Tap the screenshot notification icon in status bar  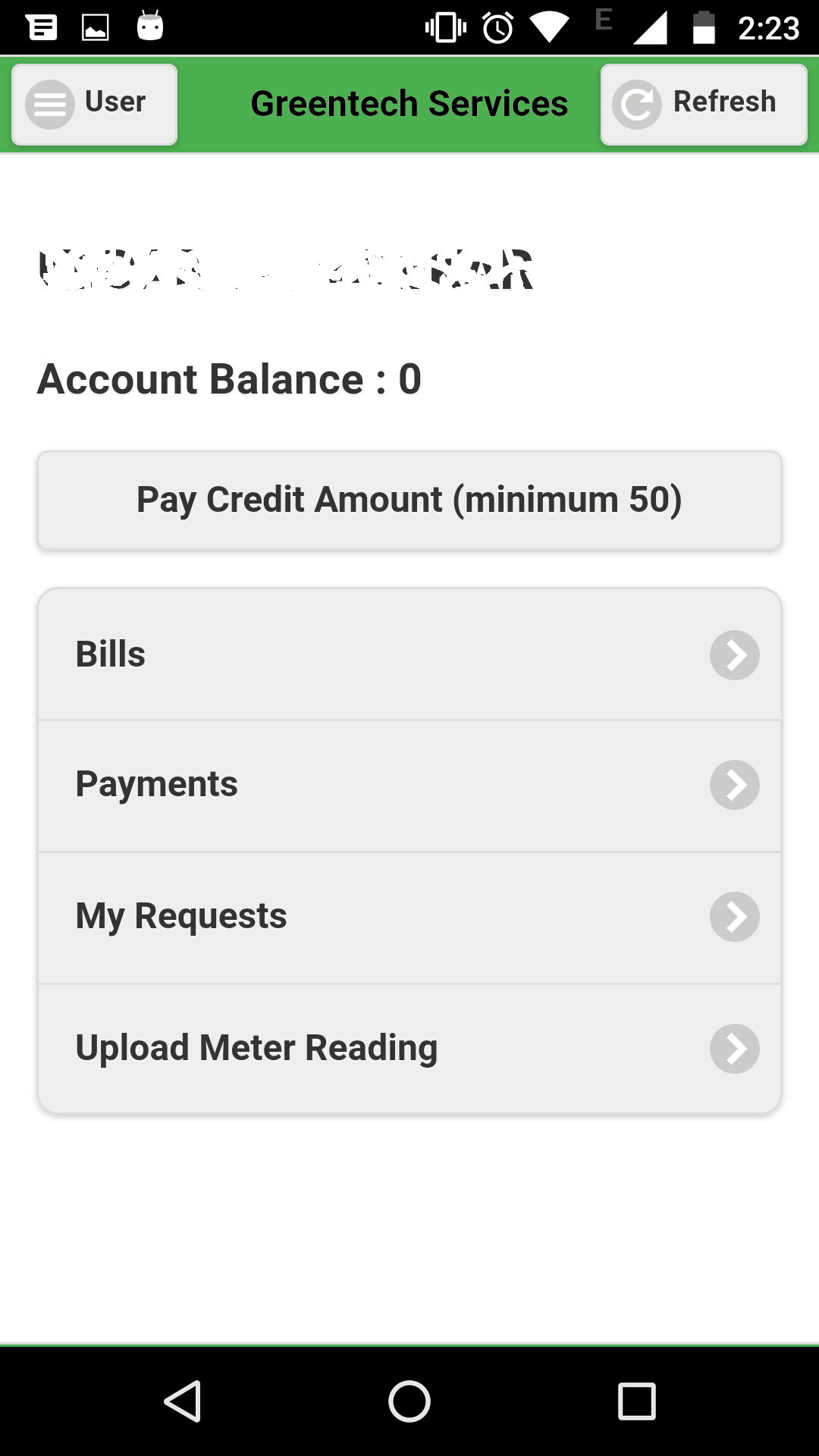point(95,25)
